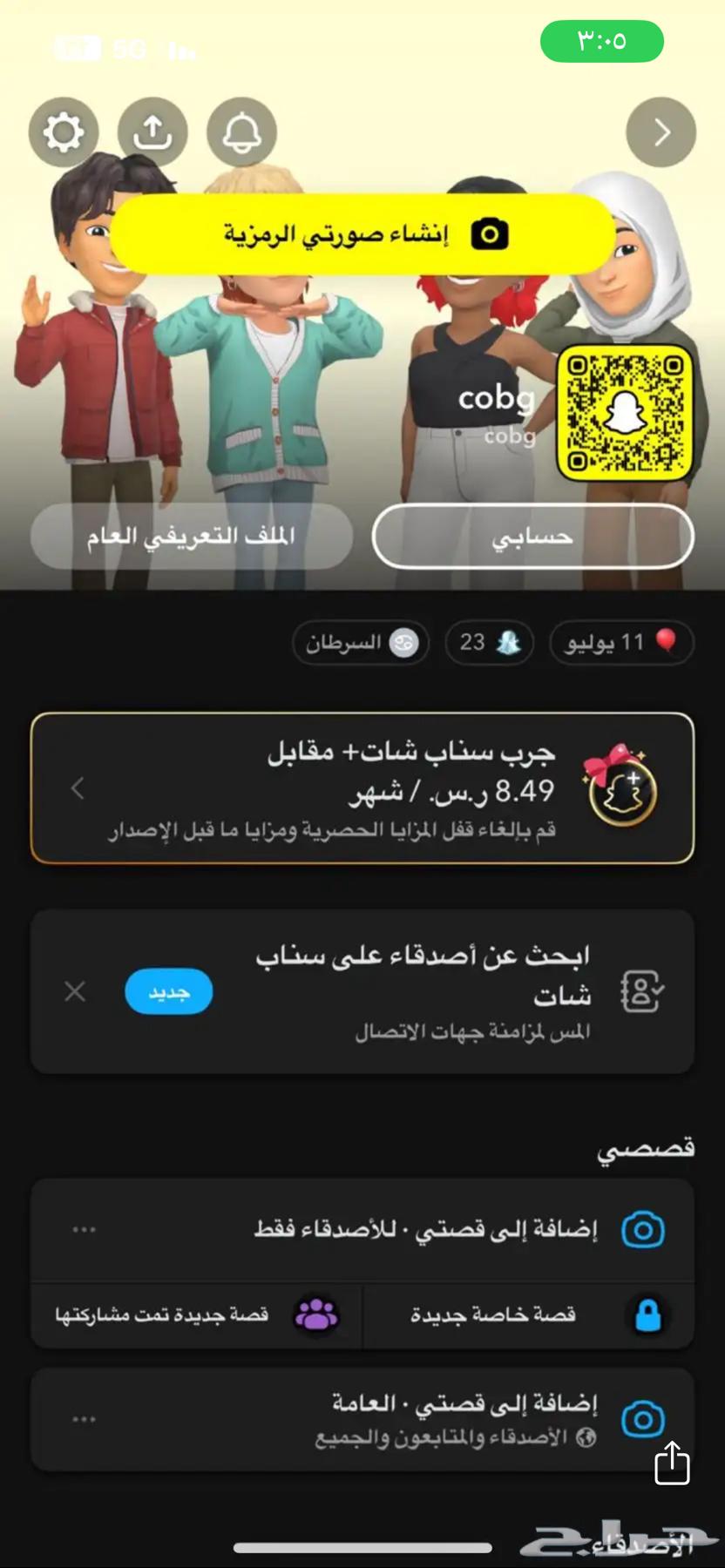Dismiss the find friends card

pyautogui.click(x=75, y=991)
